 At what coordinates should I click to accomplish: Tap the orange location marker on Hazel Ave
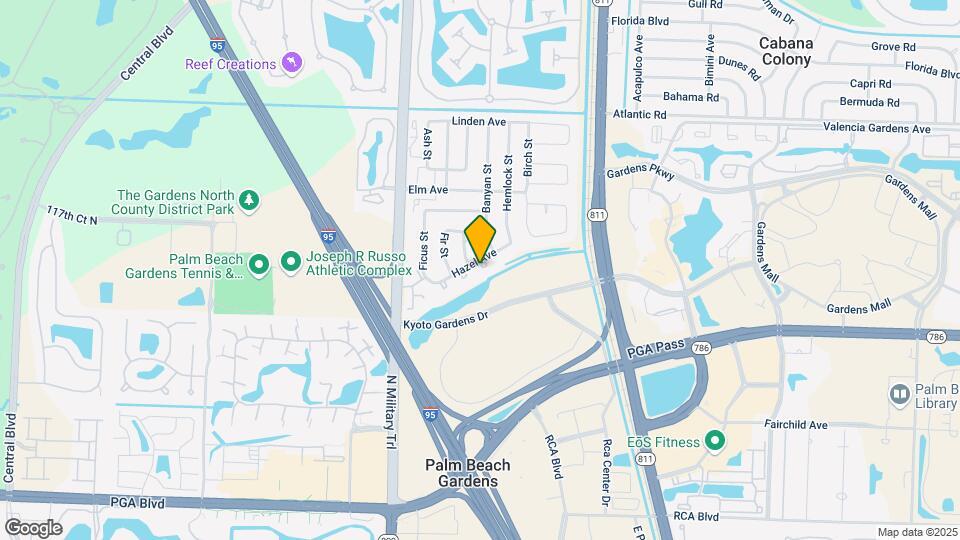coord(481,241)
